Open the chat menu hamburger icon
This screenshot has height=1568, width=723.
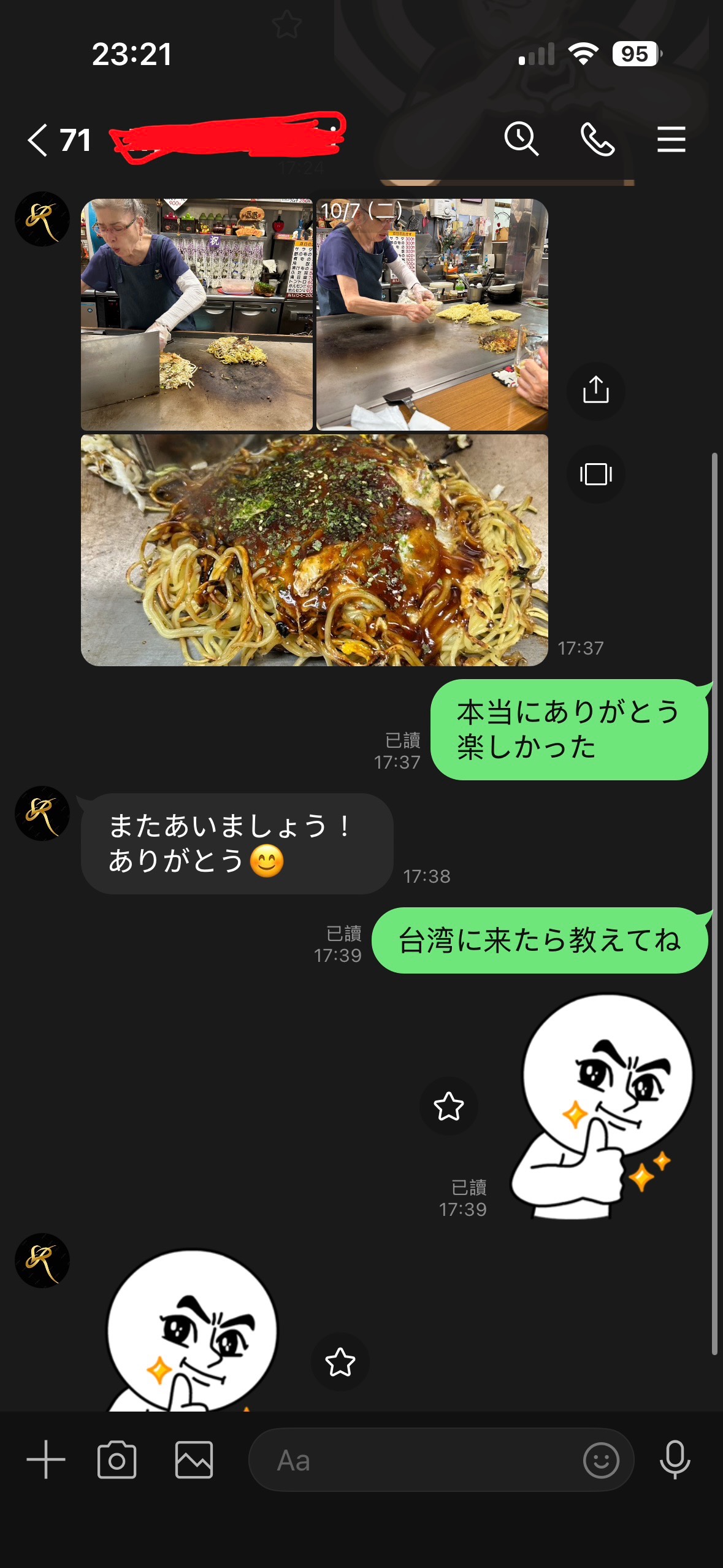[x=671, y=139]
